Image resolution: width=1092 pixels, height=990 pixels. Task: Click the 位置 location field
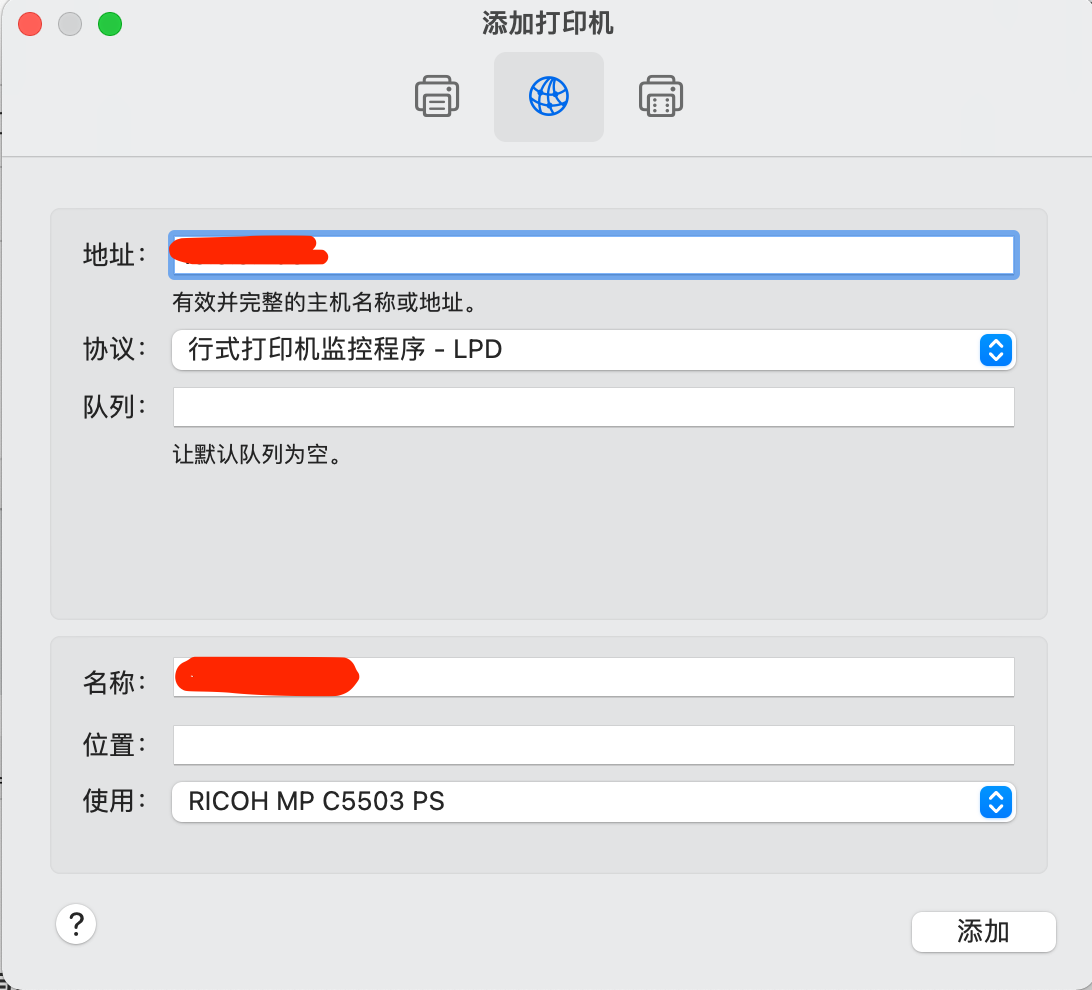point(593,745)
